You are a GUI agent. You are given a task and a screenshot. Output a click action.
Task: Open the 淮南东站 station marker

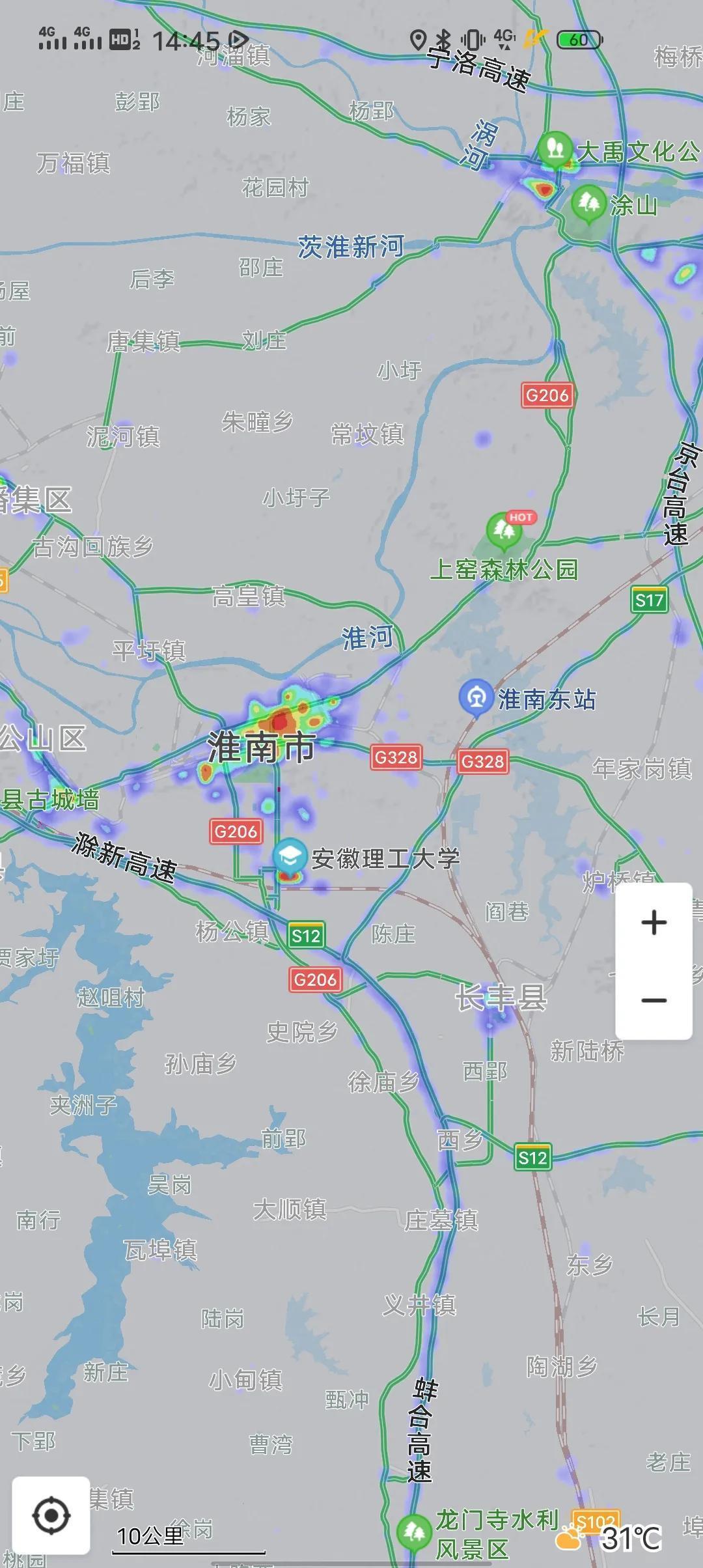(477, 697)
